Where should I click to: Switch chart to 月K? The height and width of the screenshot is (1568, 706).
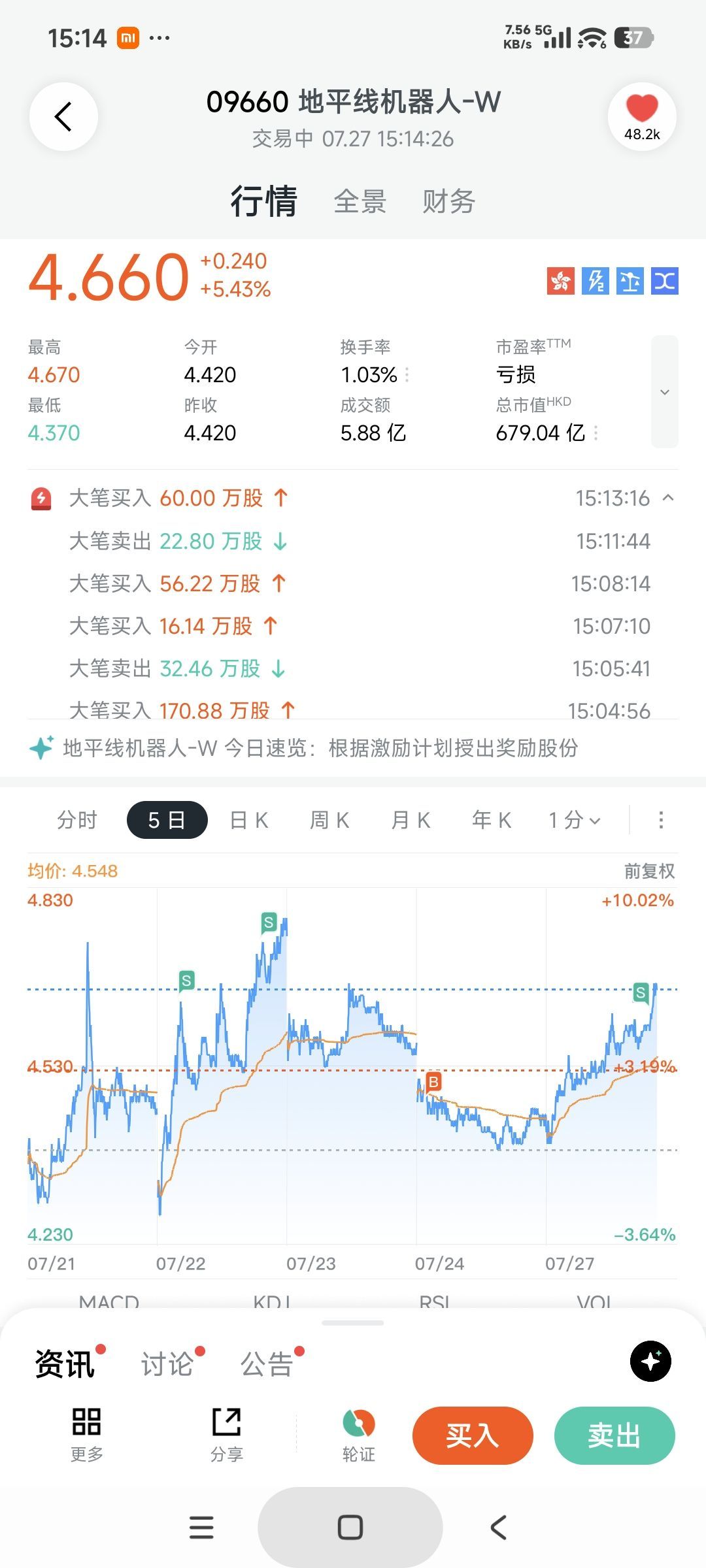(x=411, y=820)
